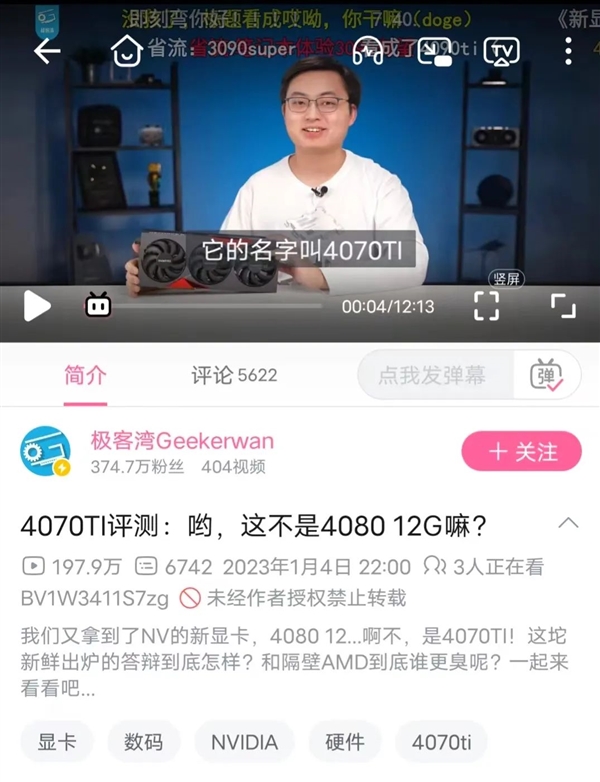Go back using the top arrow
The width and height of the screenshot is (600, 782).
[x=46, y=50]
